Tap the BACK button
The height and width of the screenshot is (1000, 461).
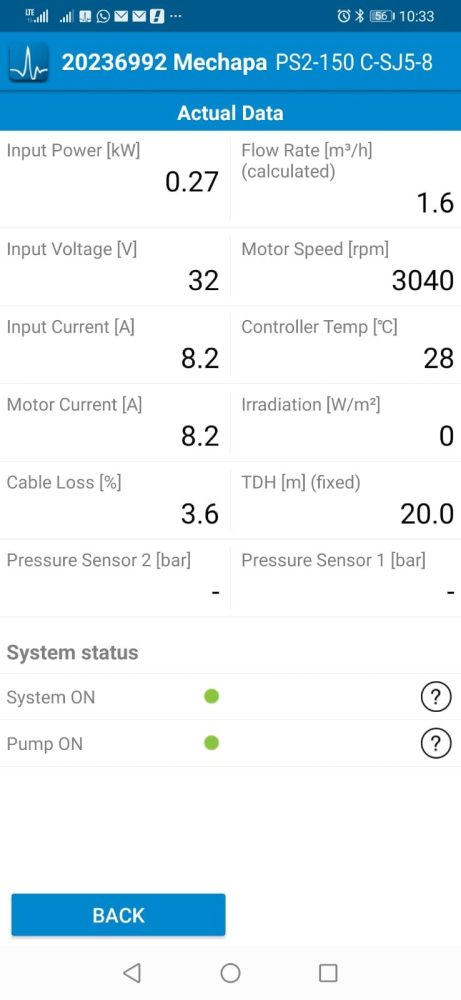click(x=119, y=915)
